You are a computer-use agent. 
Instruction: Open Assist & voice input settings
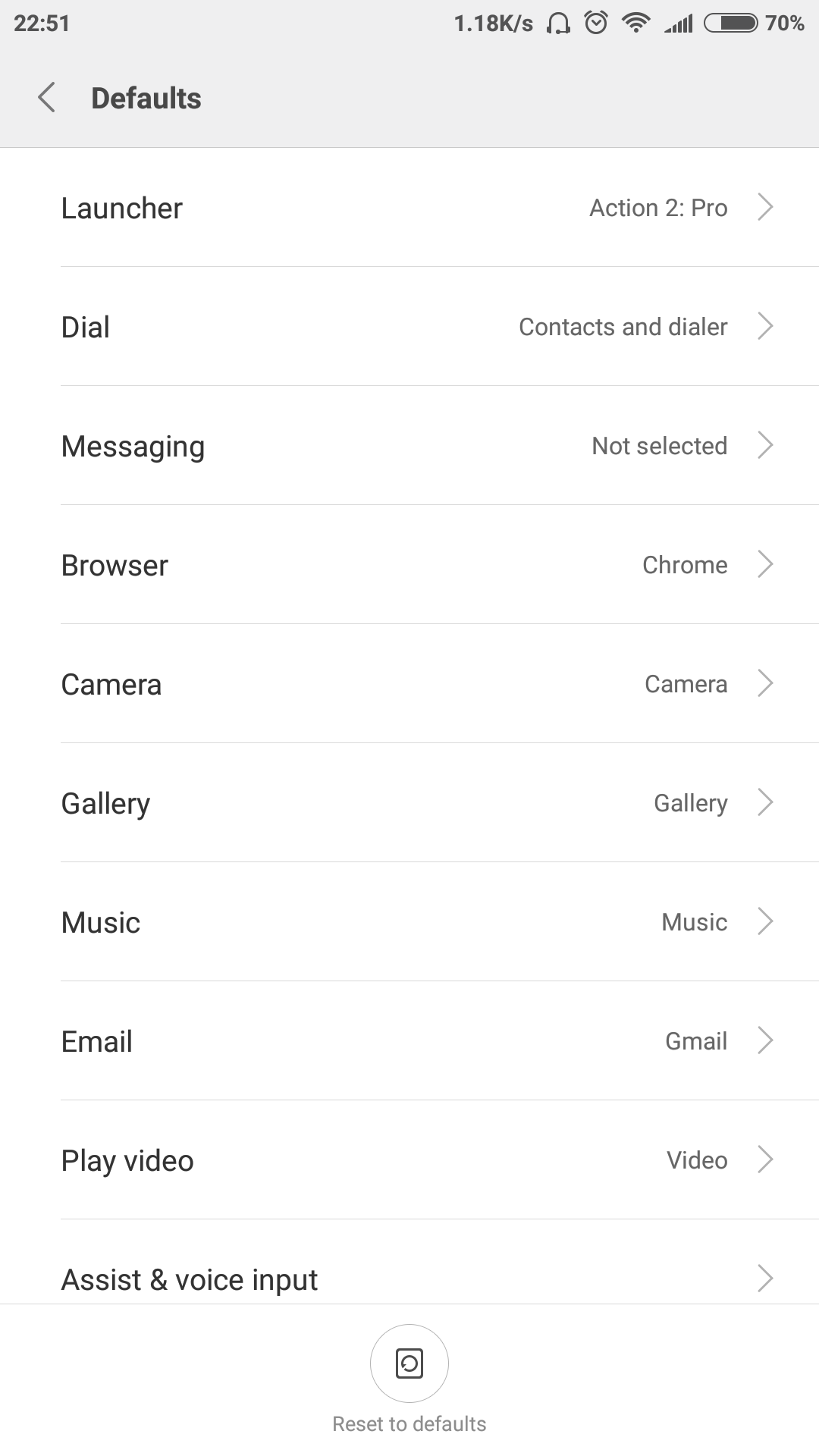coord(409,1262)
